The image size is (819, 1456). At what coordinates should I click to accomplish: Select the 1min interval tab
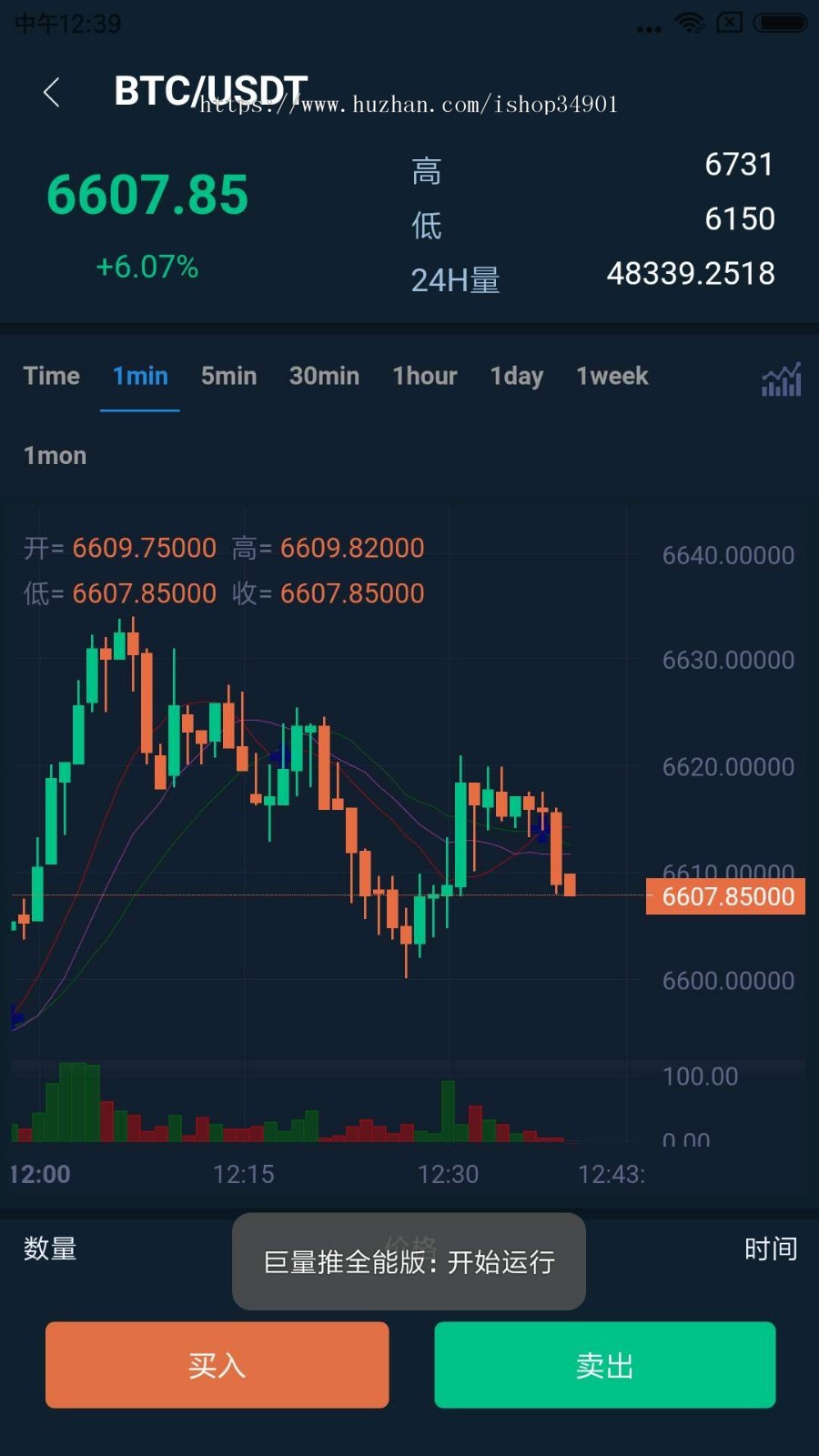pyautogui.click(x=140, y=376)
